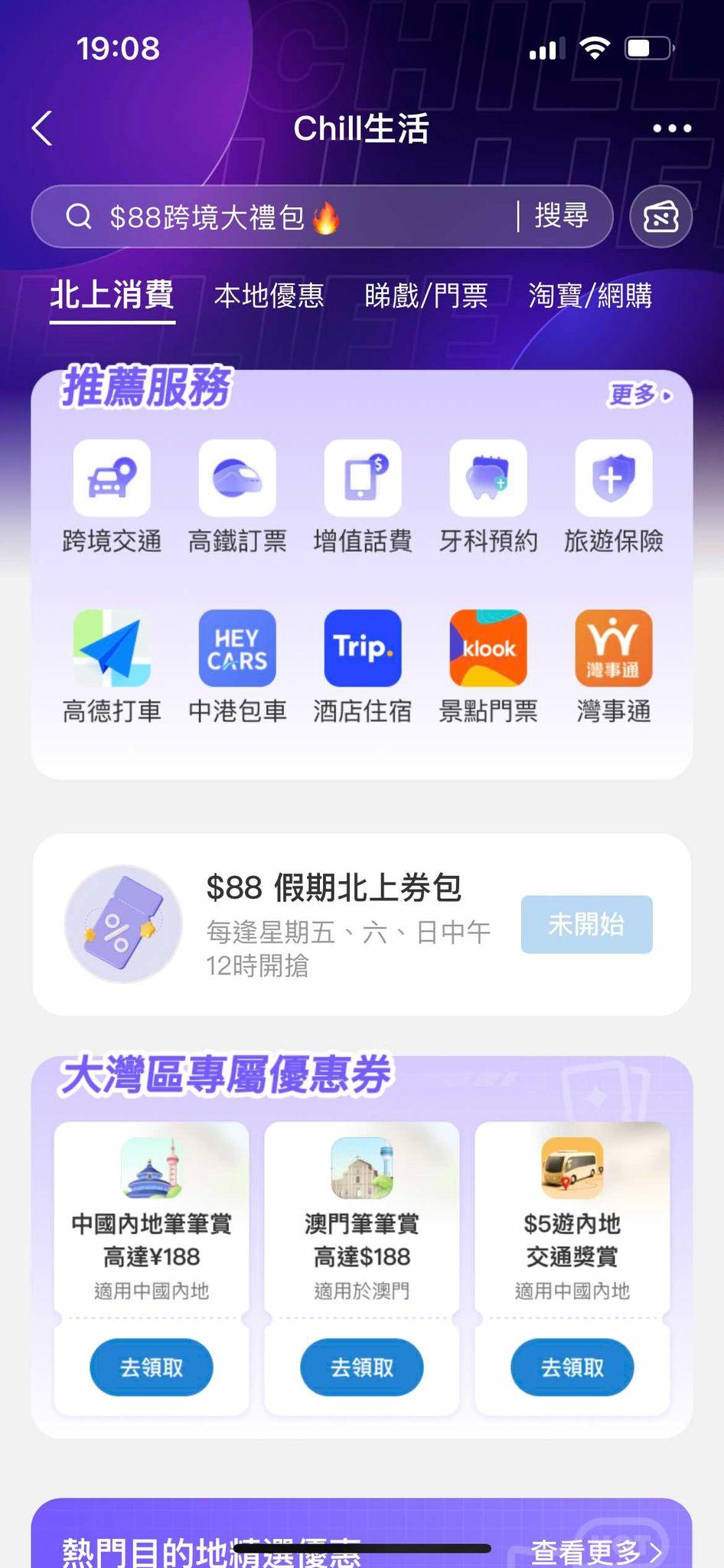724x1568 pixels.
Task: Select the 淘寶/網購 tab
Action: click(x=590, y=296)
